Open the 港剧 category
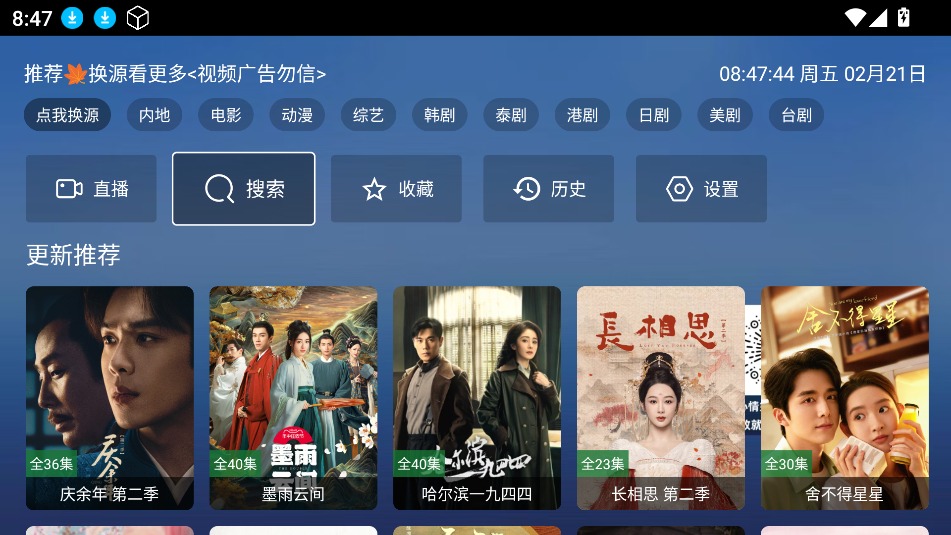Viewport: 951px width, 535px height. point(582,115)
